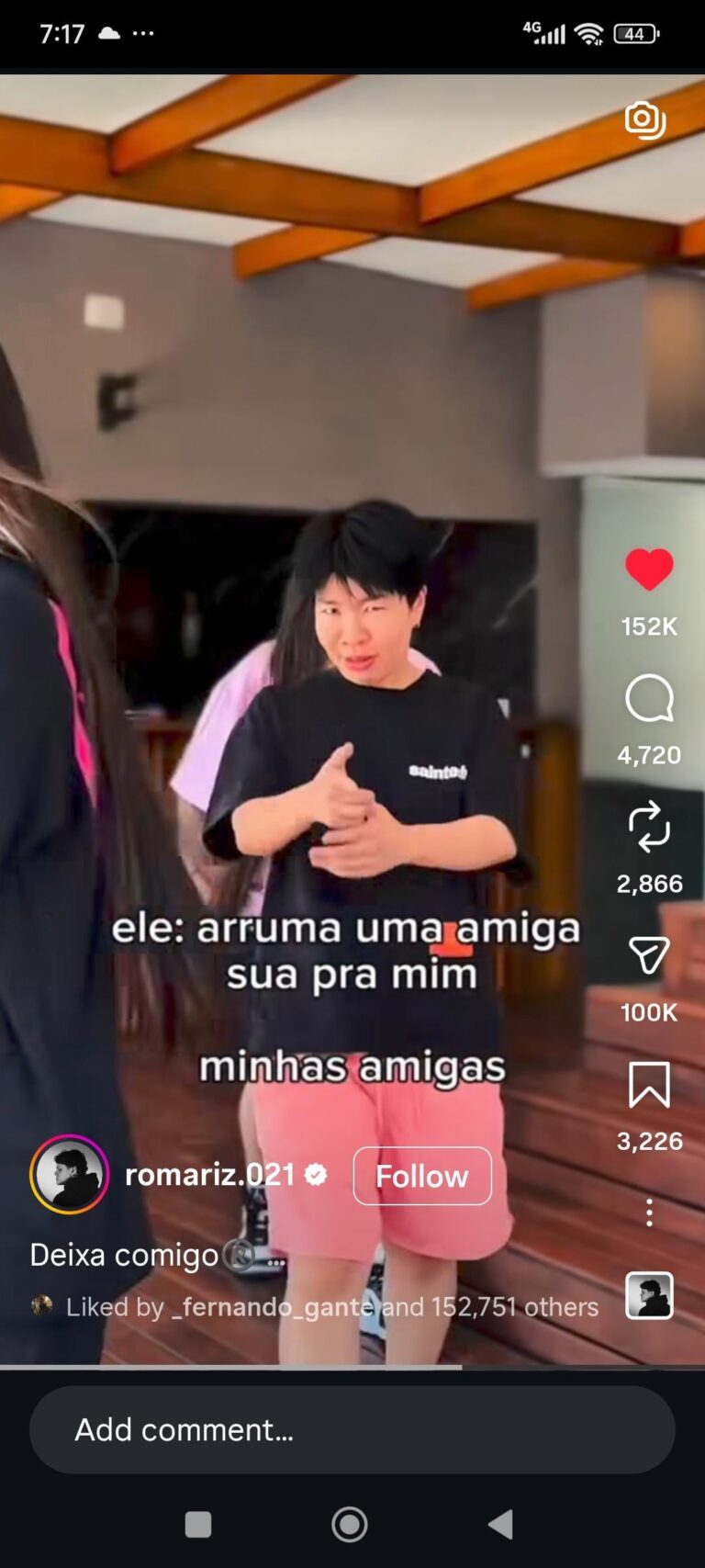Image resolution: width=705 pixels, height=1568 pixels.
Task: Go back with the system back button
Action: coord(501,1525)
